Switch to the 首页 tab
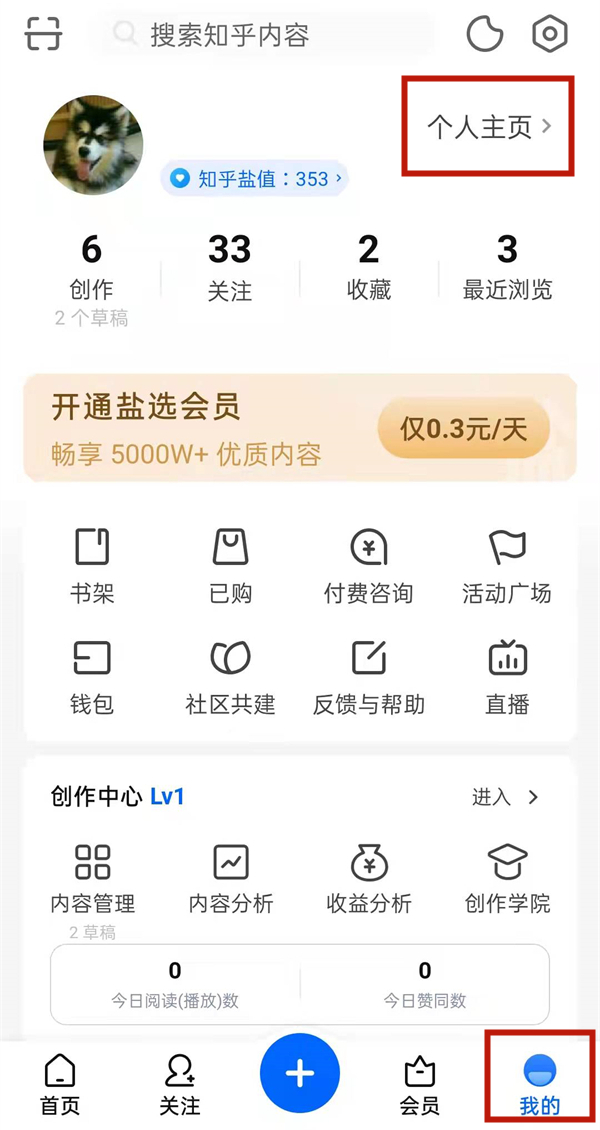The width and height of the screenshot is (600, 1130). pos(60,1083)
